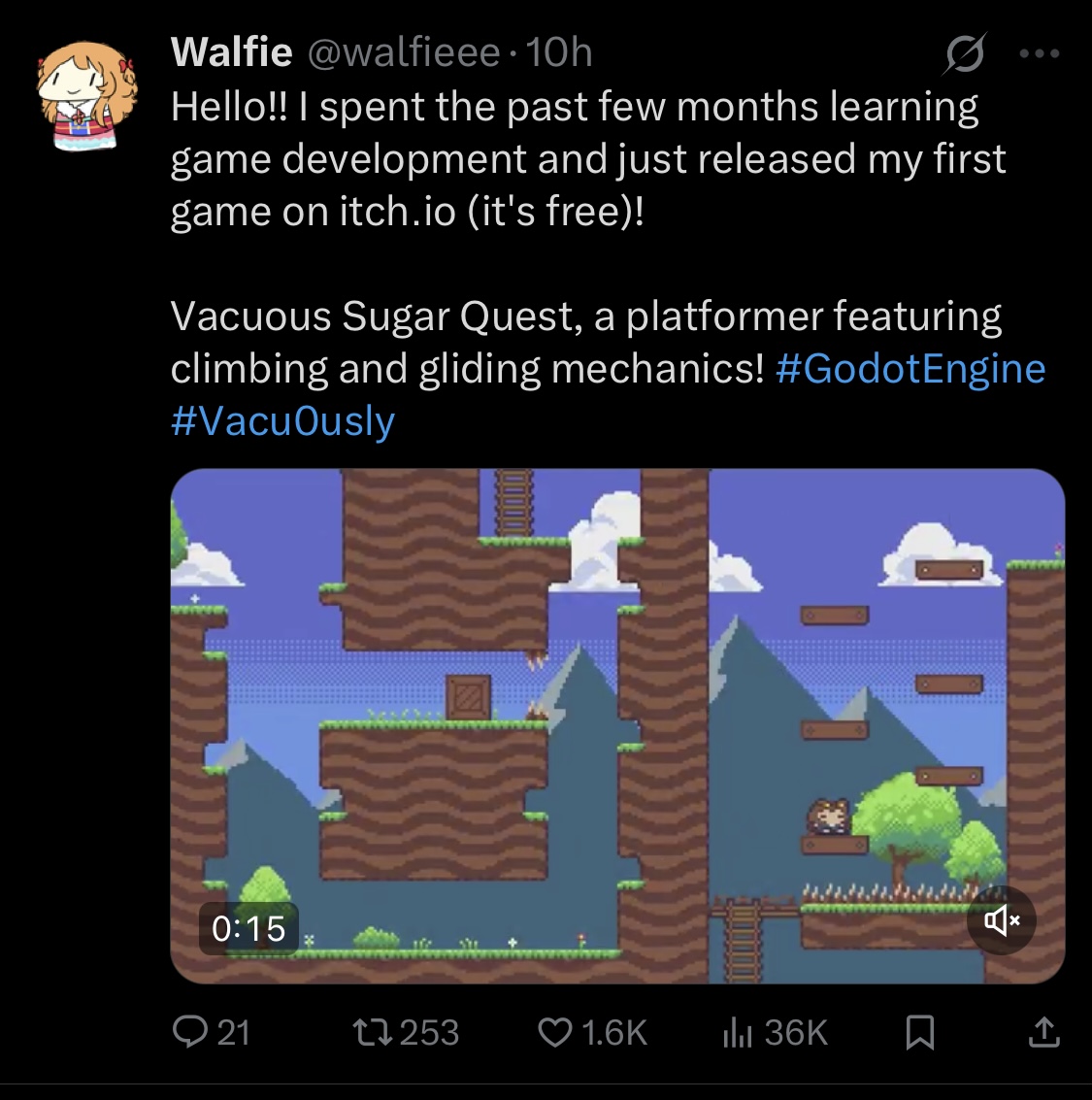Image resolution: width=1092 pixels, height=1100 pixels.
Task: Bookmark this post
Action: [919, 1032]
